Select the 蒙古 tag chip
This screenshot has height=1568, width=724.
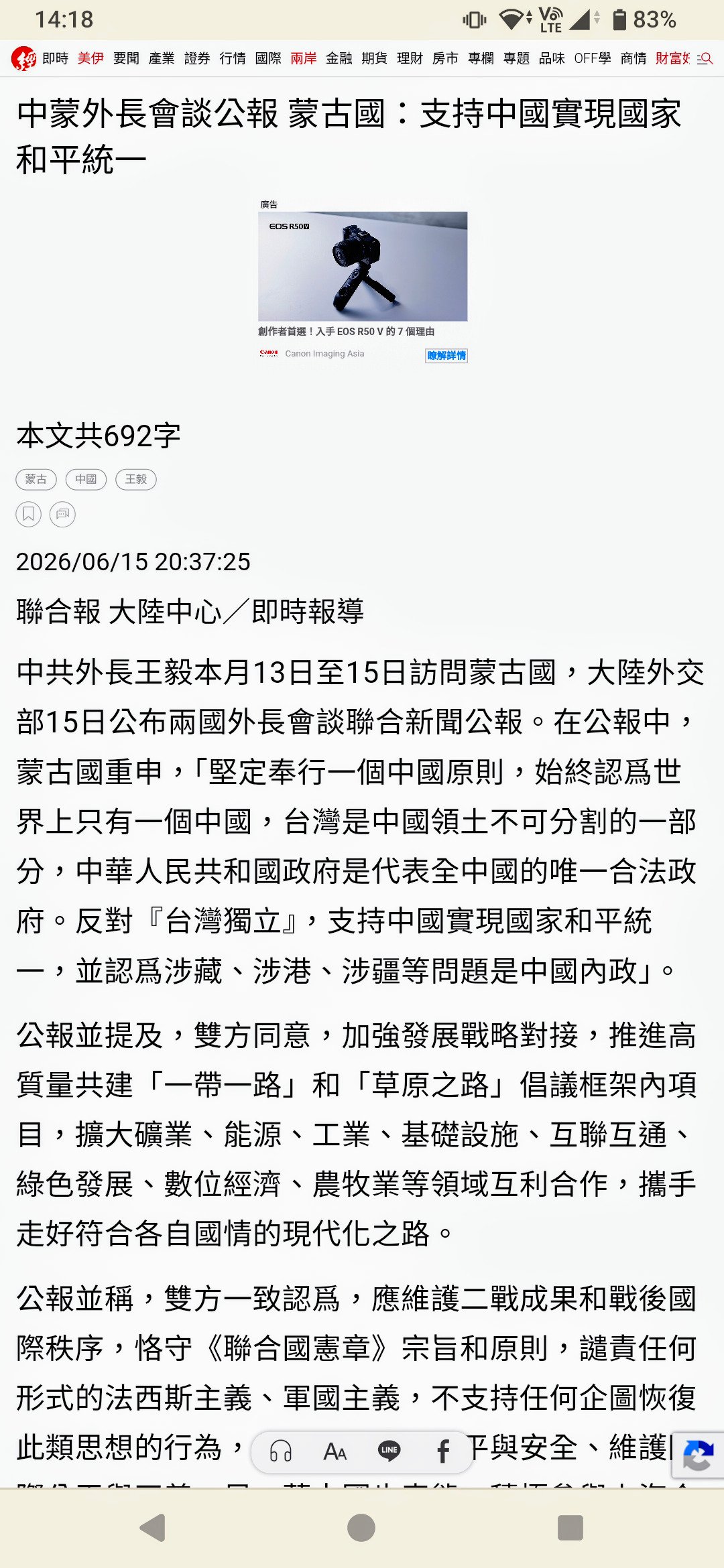click(36, 479)
